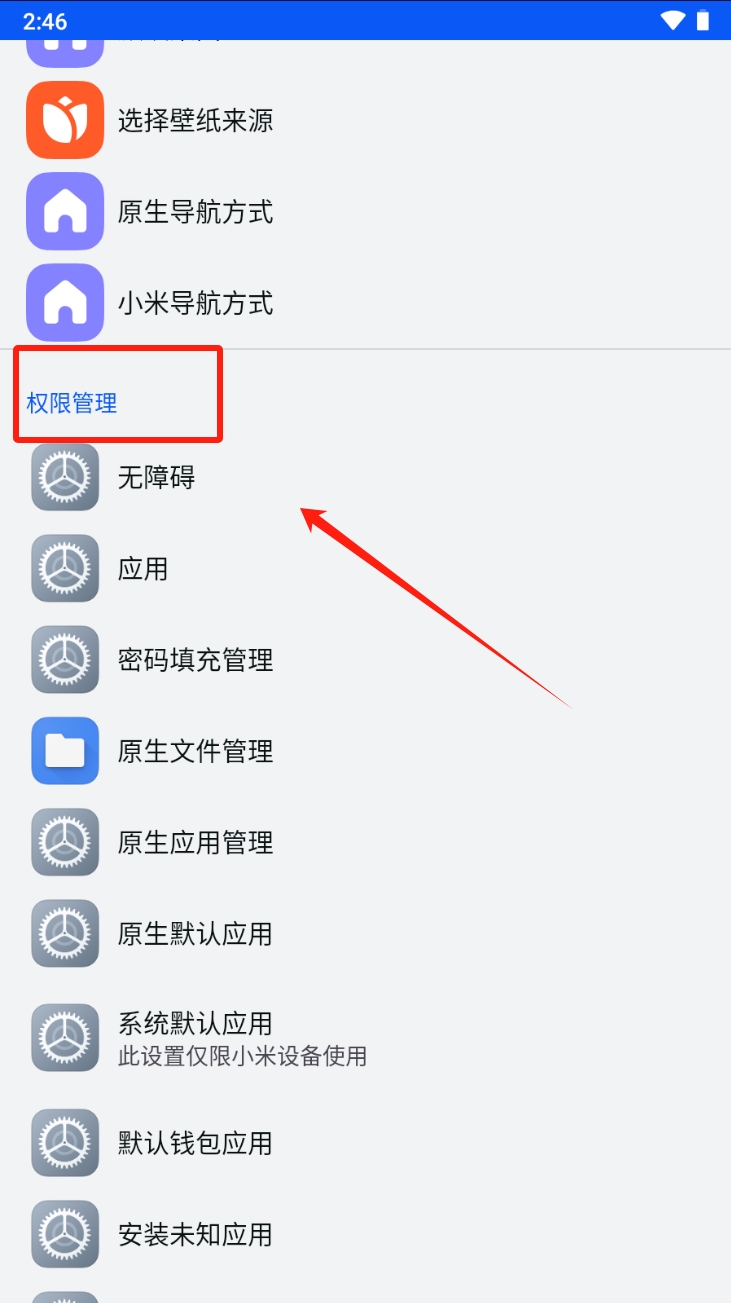The width and height of the screenshot is (731, 1303).
Task: Open 默认钱包应用 setting
Action: (x=195, y=1142)
